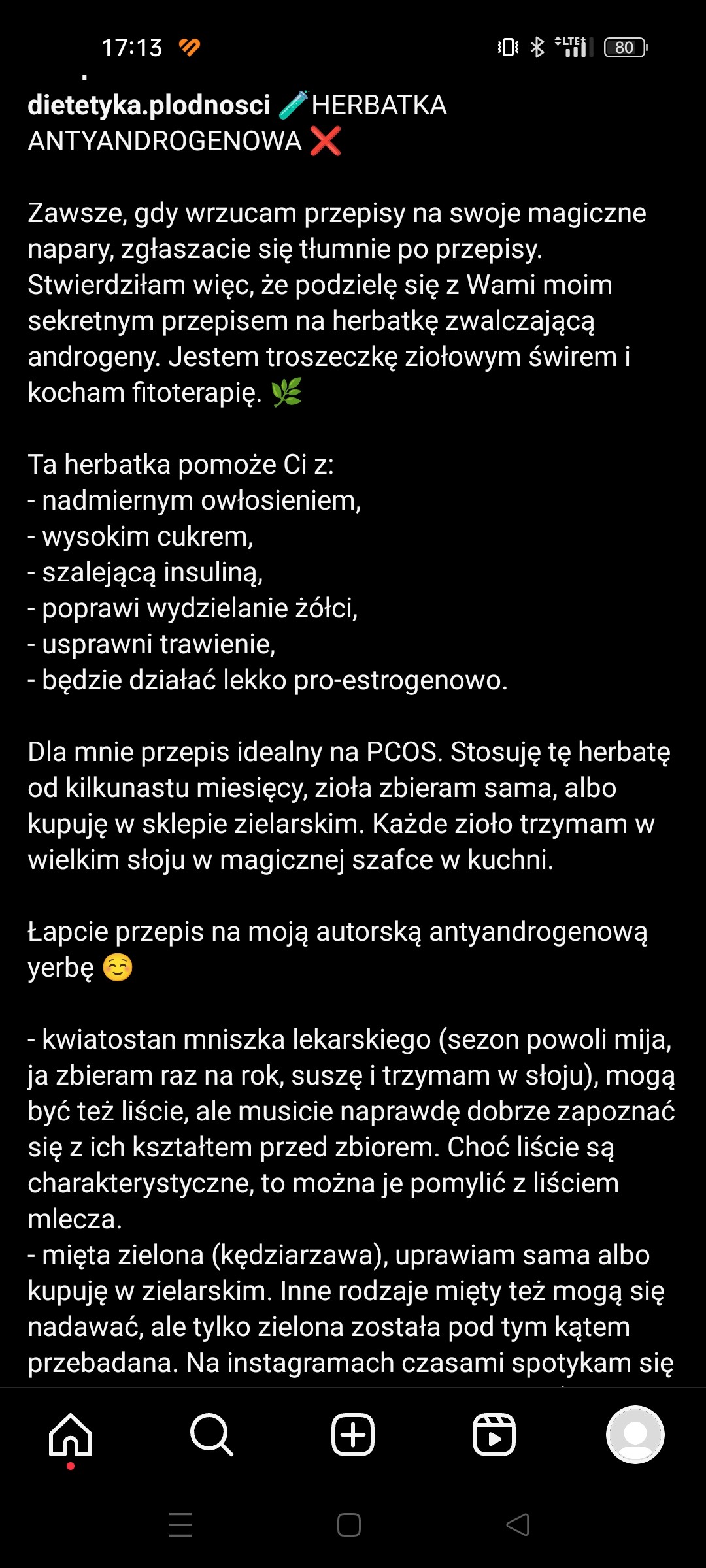The height and width of the screenshot is (1568, 706).
Task: Open the search and explore tab
Action: click(212, 1435)
